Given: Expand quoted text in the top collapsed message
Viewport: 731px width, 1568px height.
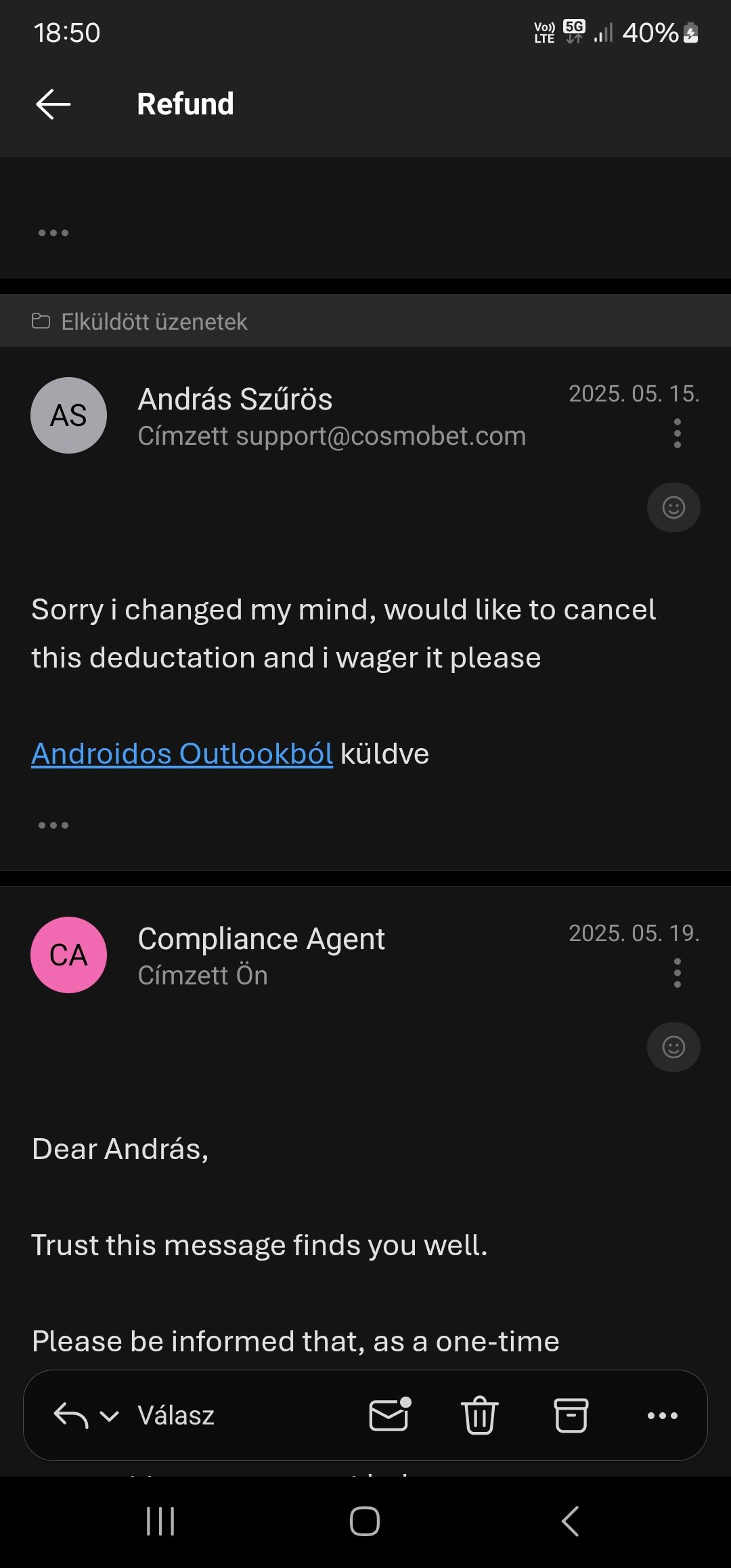Looking at the screenshot, I should click(x=53, y=233).
